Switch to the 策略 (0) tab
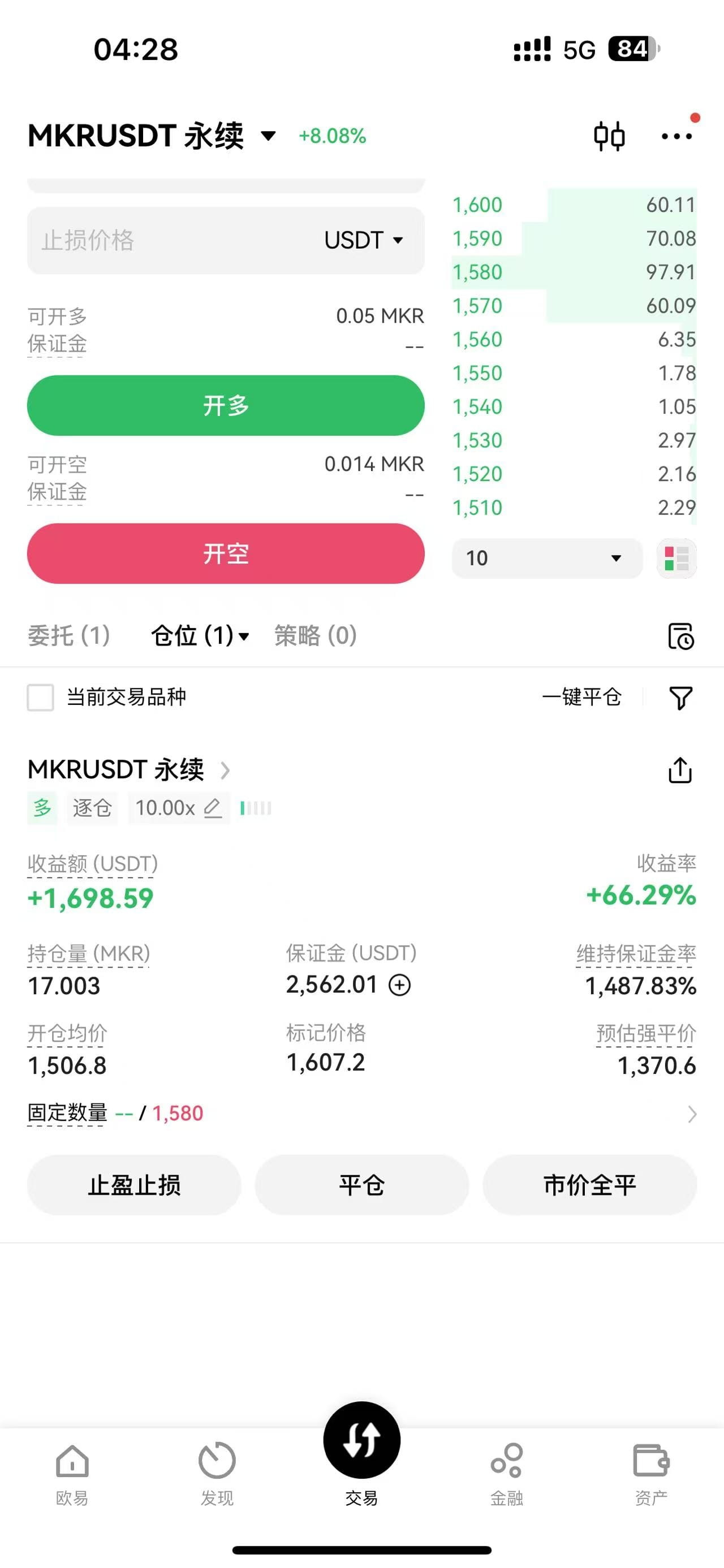The image size is (724, 1568). point(316,635)
